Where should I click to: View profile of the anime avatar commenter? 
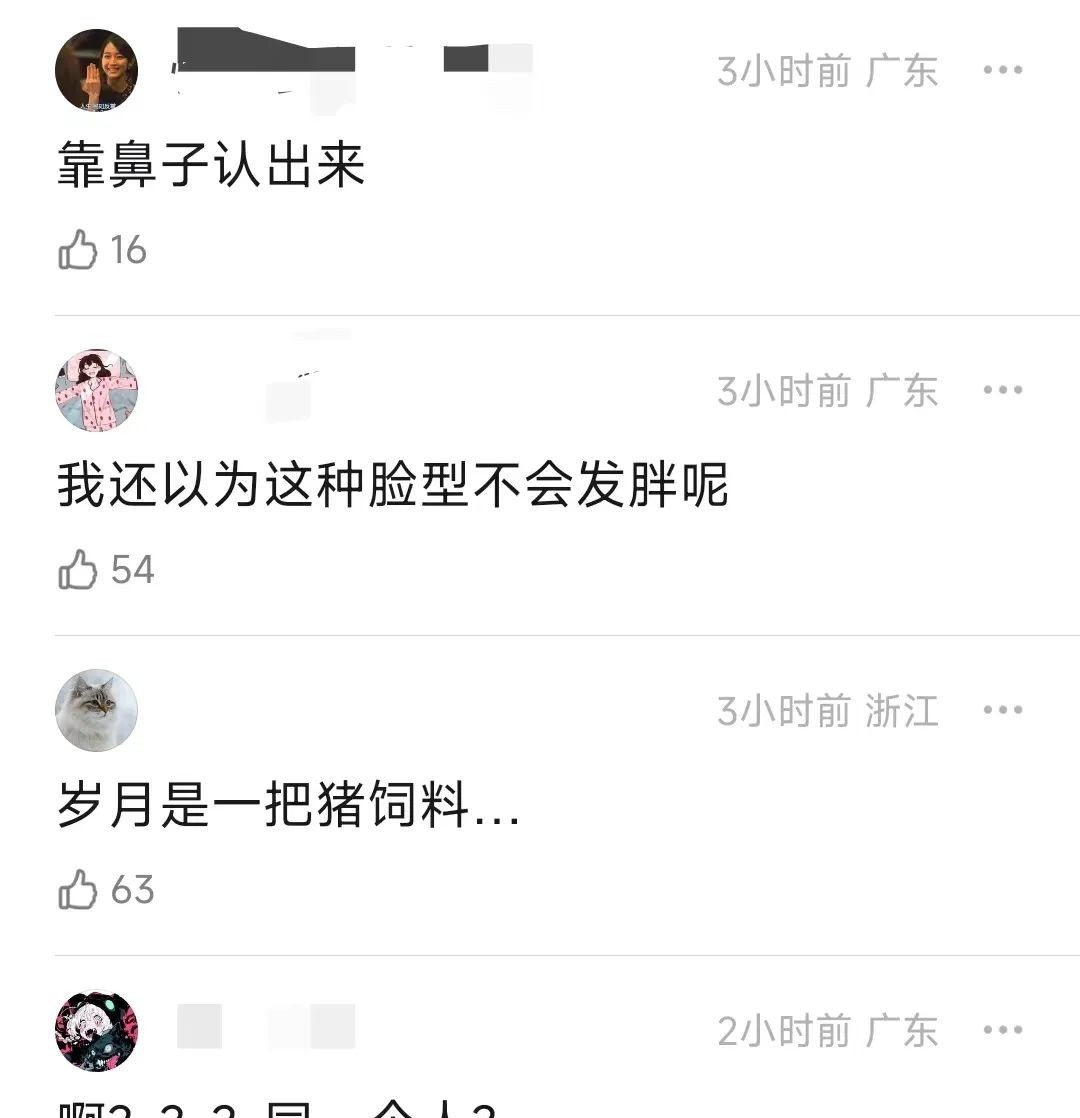96,1030
